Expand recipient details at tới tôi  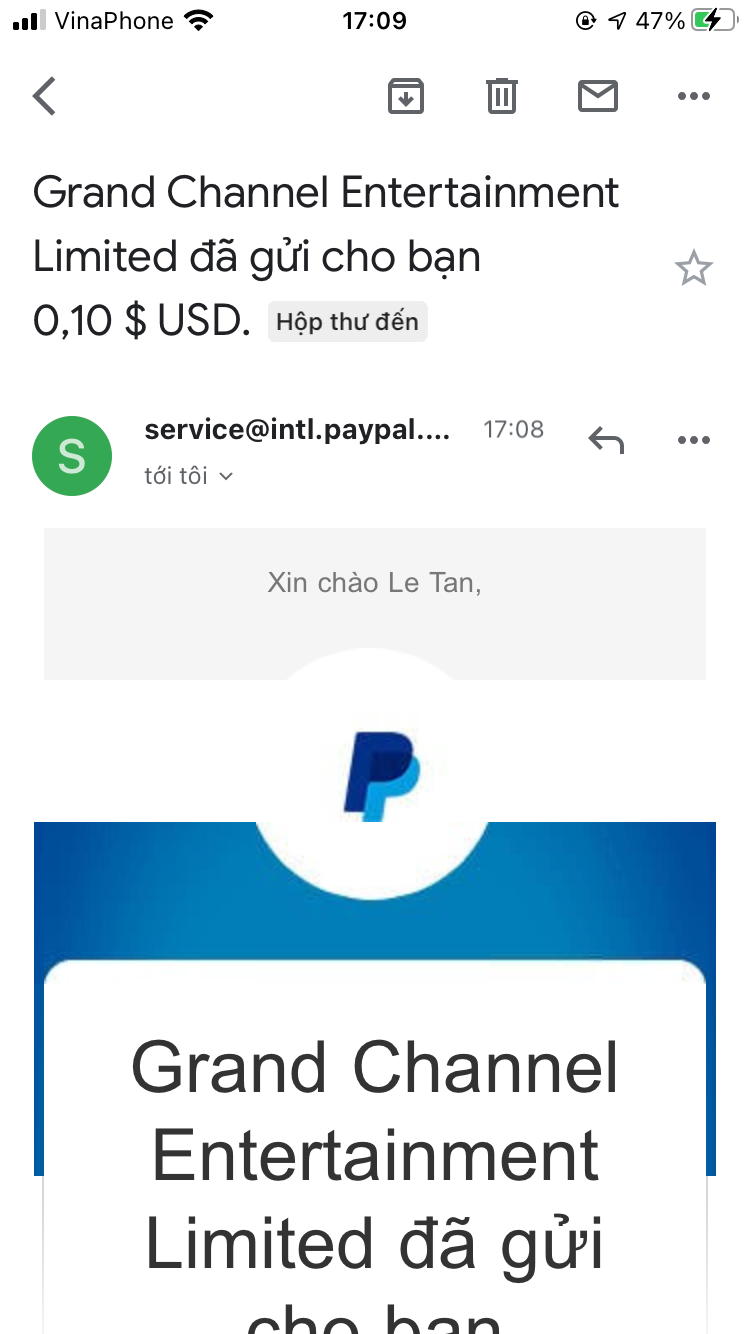point(189,476)
